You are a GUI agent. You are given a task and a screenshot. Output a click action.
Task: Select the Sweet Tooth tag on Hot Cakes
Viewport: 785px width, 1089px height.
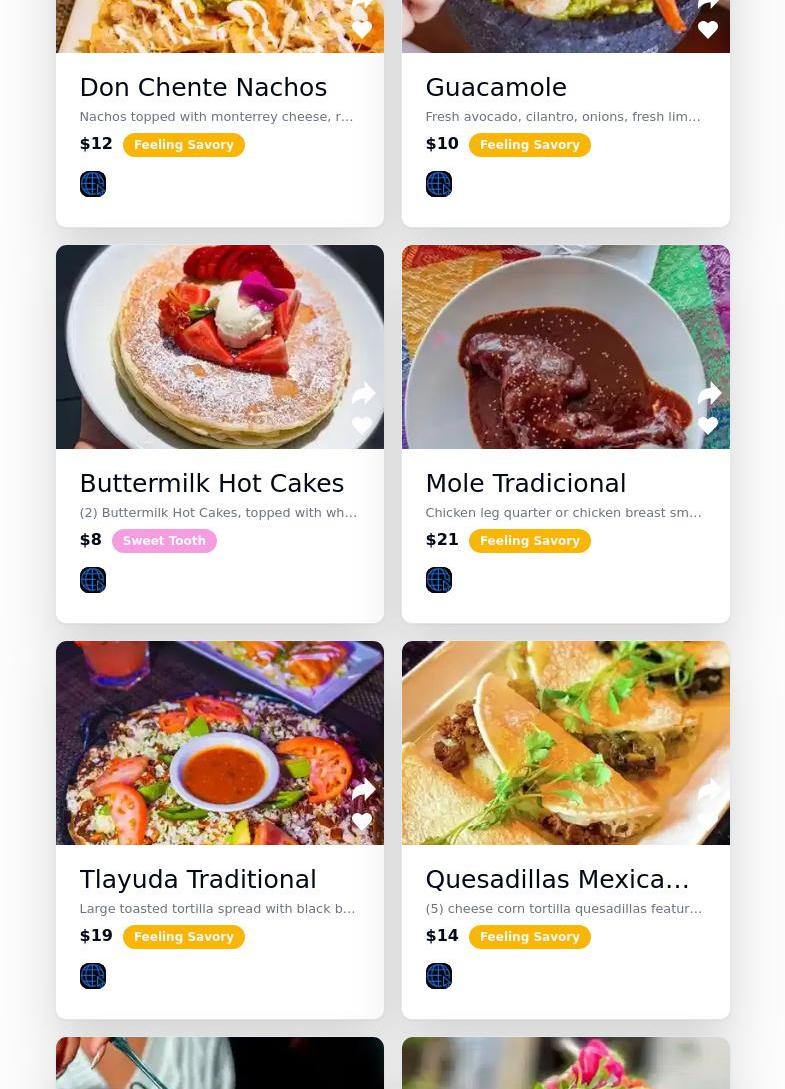(164, 541)
